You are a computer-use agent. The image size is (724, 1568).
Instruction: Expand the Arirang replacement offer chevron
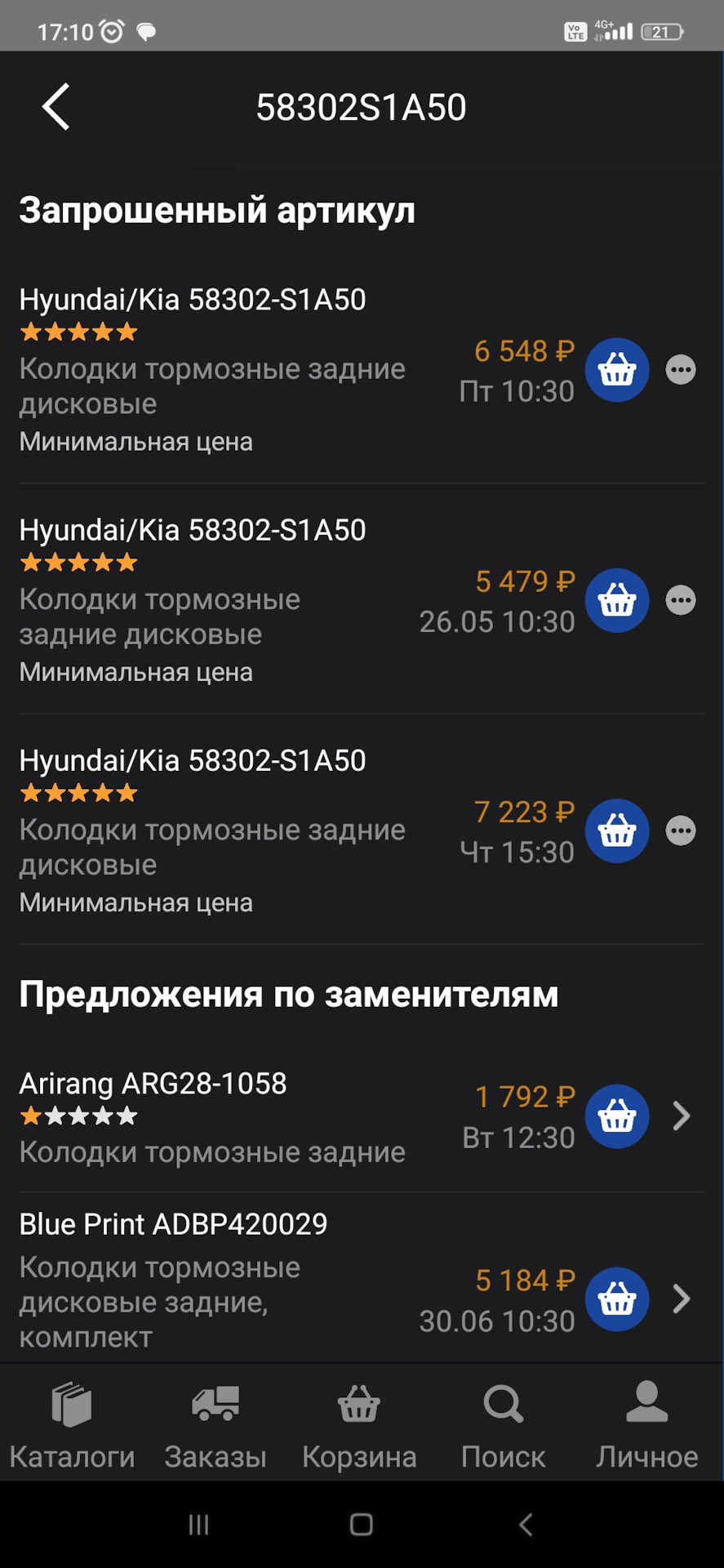point(682,1116)
